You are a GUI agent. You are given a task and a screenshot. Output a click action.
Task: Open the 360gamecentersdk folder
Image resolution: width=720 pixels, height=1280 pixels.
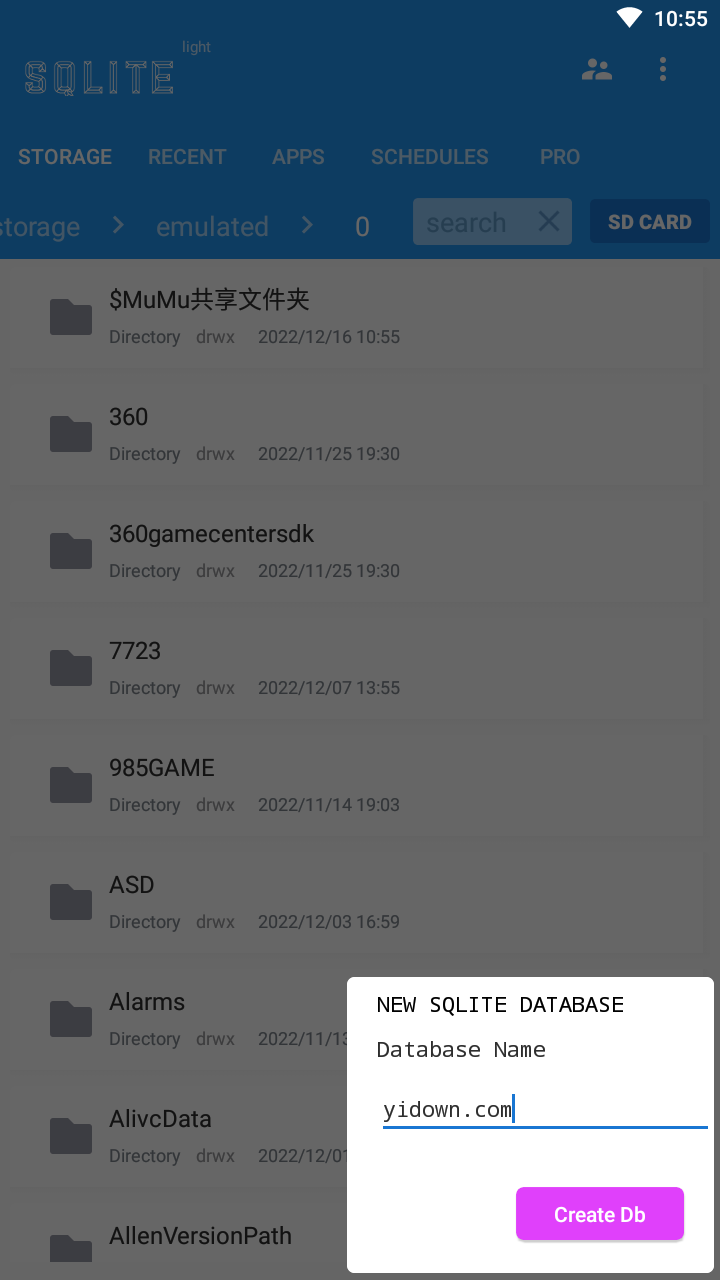pyautogui.click(x=360, y=551)
